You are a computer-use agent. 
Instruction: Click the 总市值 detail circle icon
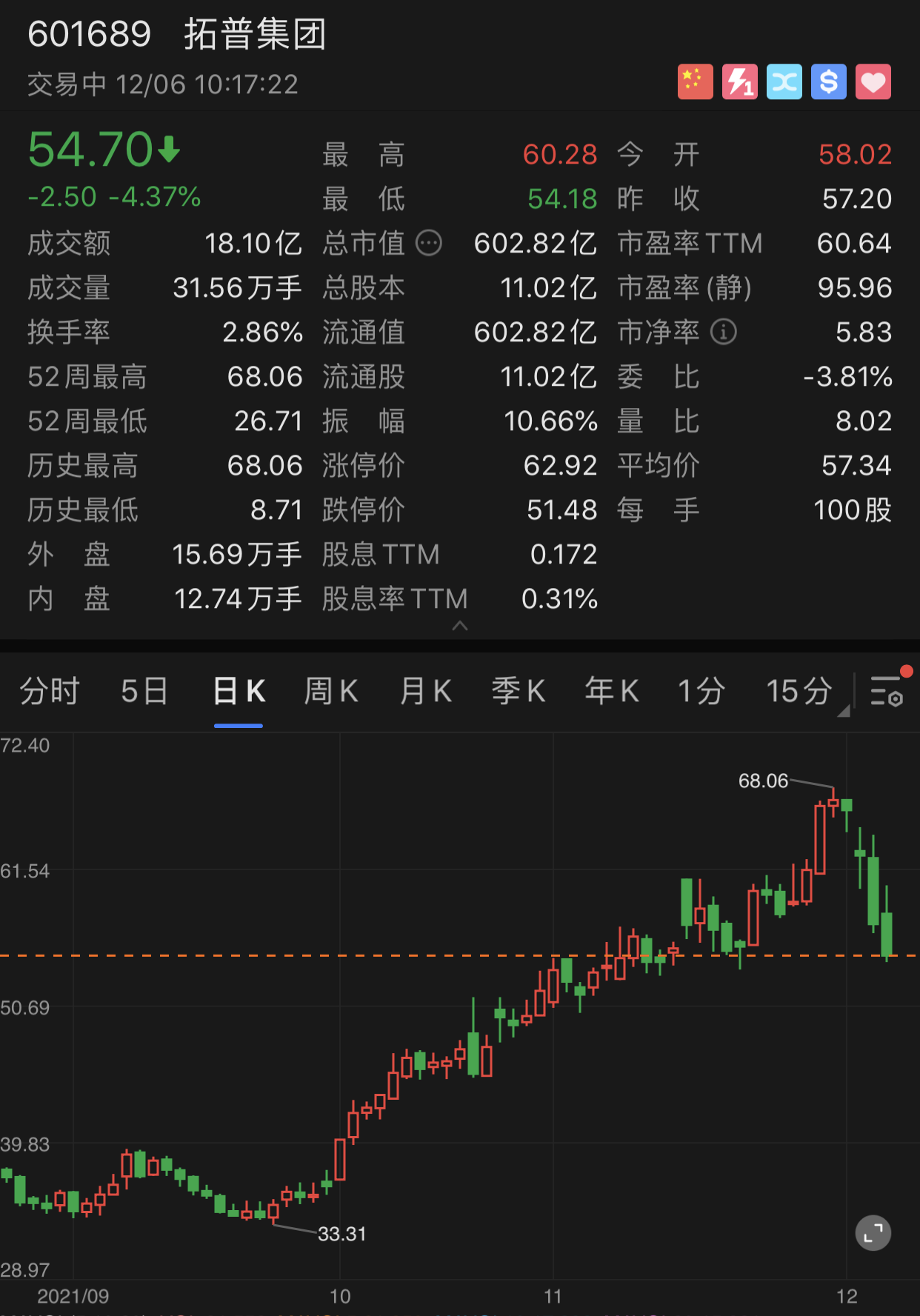[x=430, y=243]
